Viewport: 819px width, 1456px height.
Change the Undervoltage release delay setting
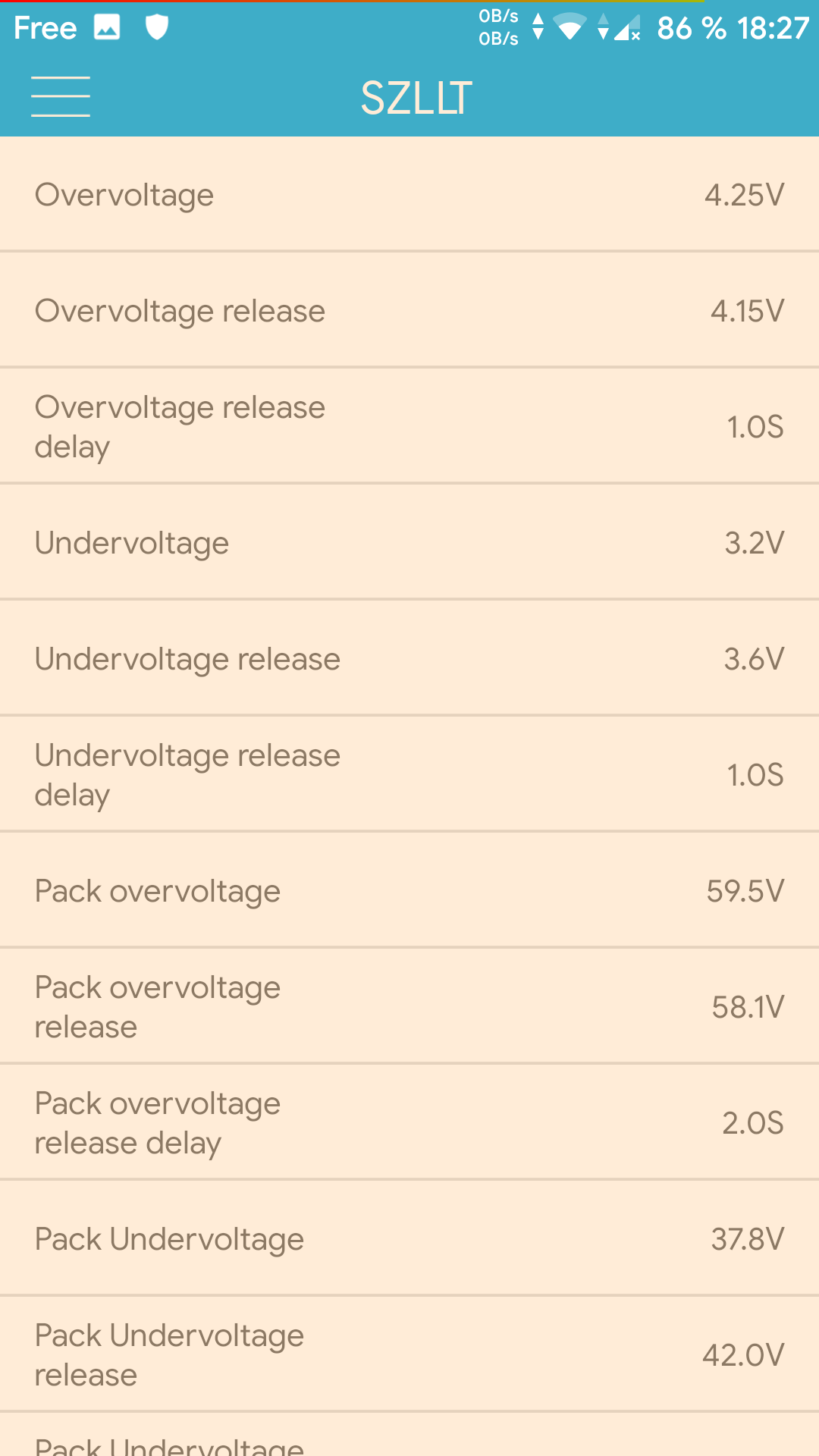point(409,774)
